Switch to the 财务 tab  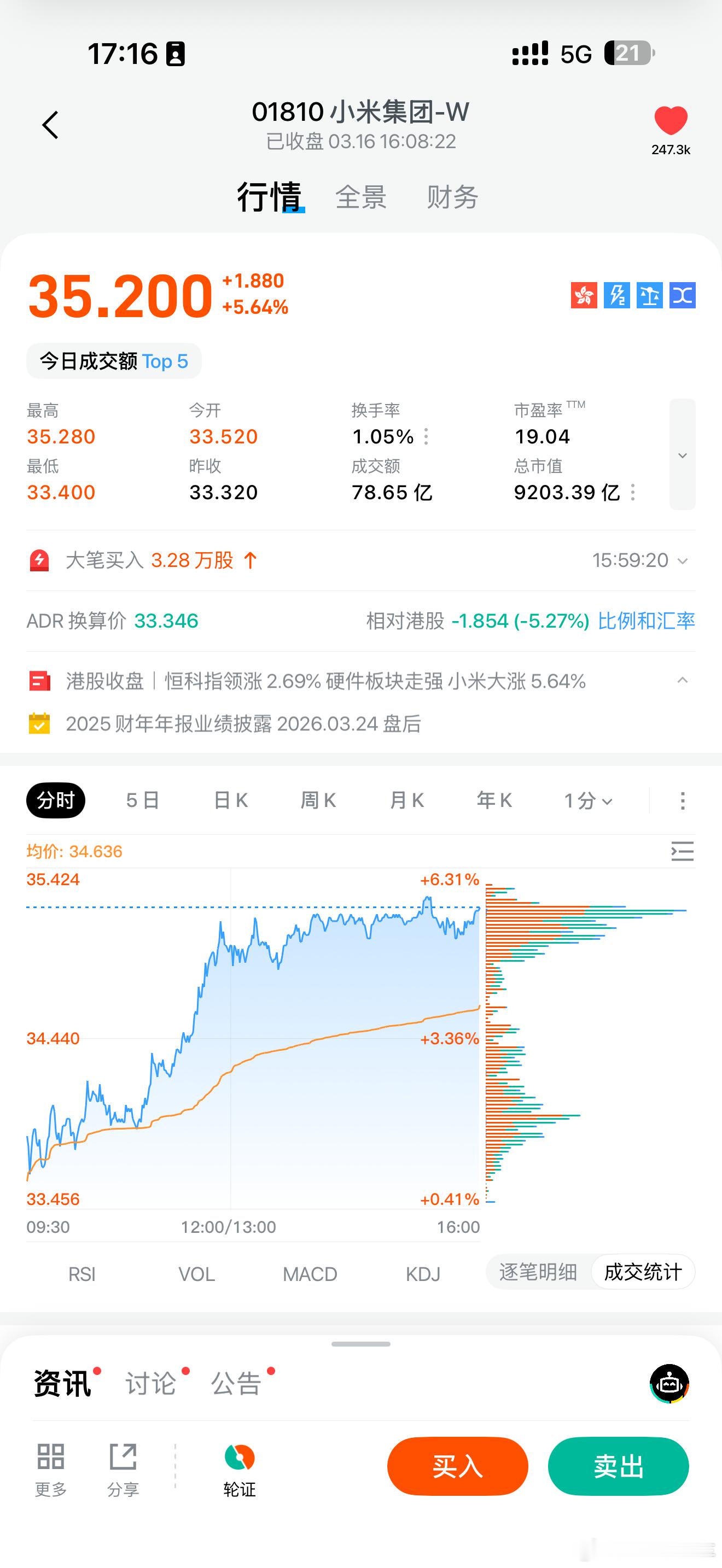pos(452,198)
